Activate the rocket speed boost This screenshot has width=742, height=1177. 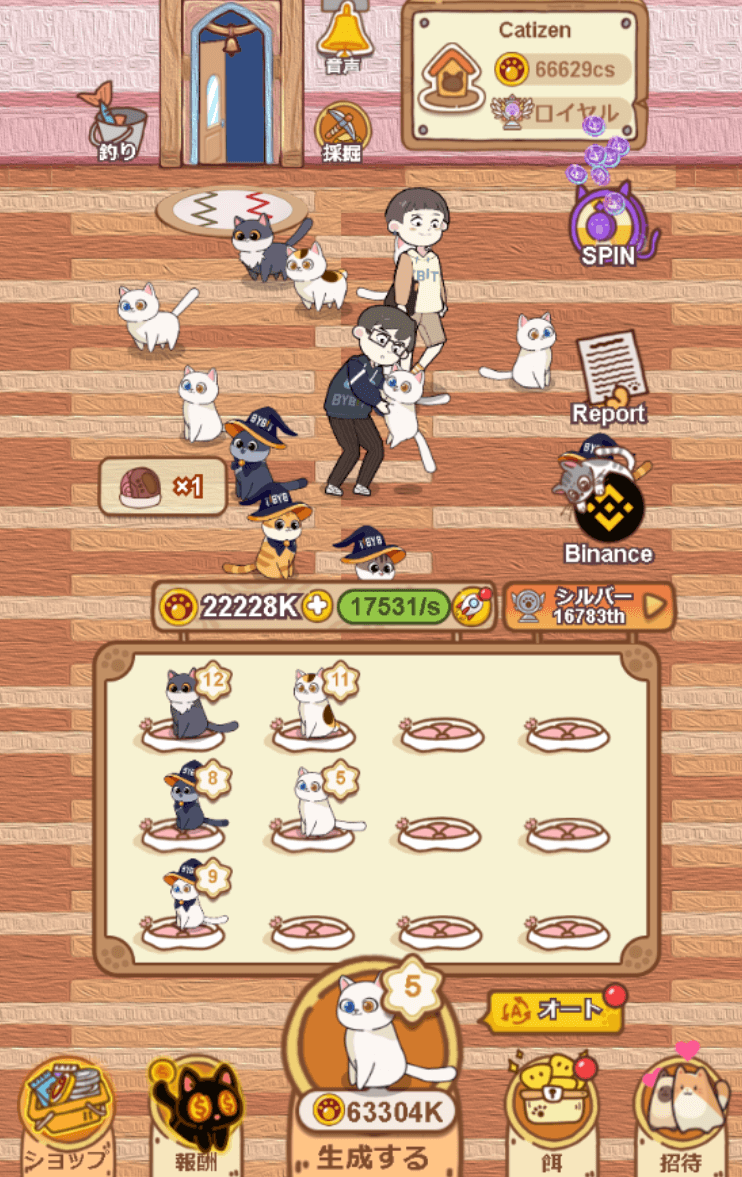[471, 606]
